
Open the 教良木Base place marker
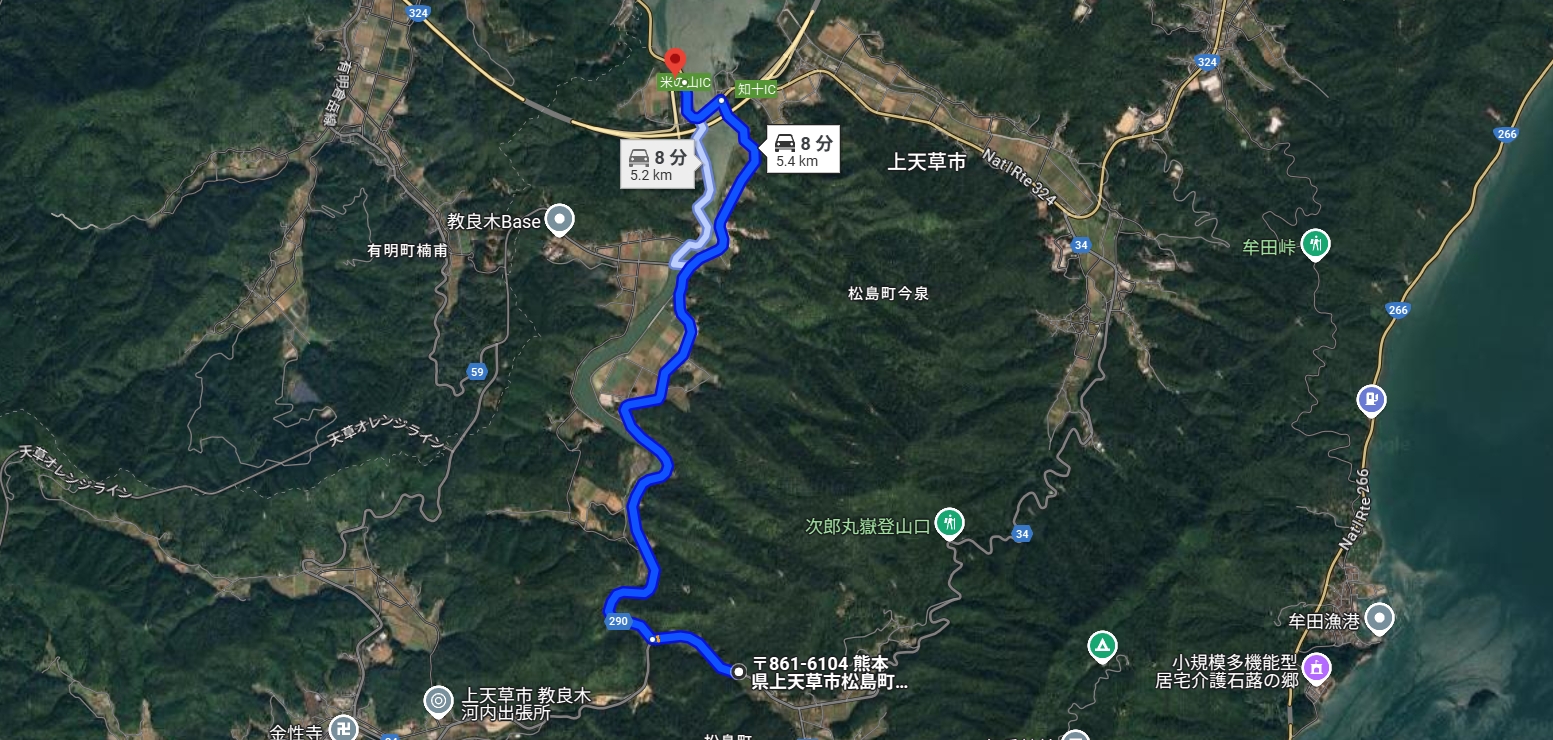[x=561, y=219]
